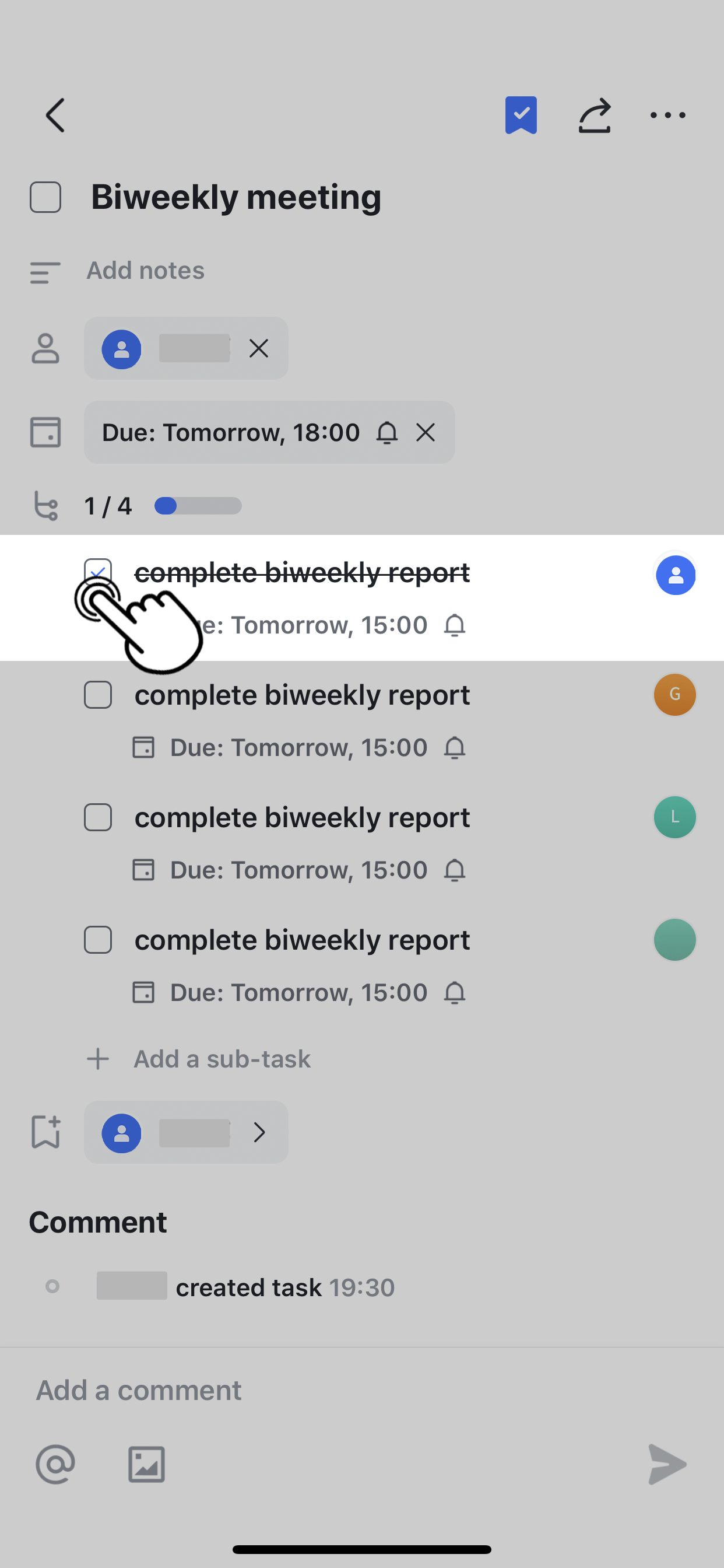This screenshot has height=1568, width=724.
Task: Open the task list owner chip
Action: pyautogui.click(x=185, y=1132)
